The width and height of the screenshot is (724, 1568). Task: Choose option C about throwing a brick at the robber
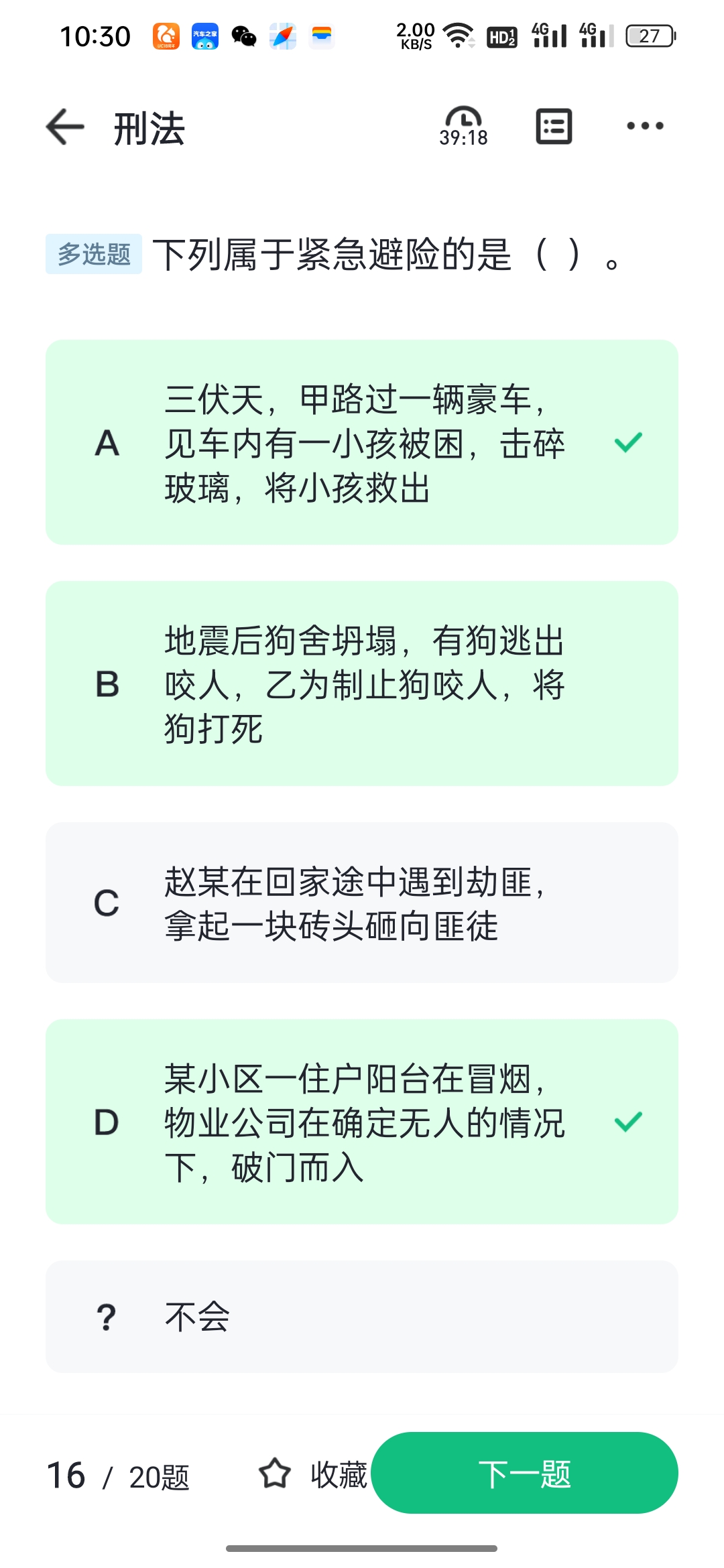(362, 903)
